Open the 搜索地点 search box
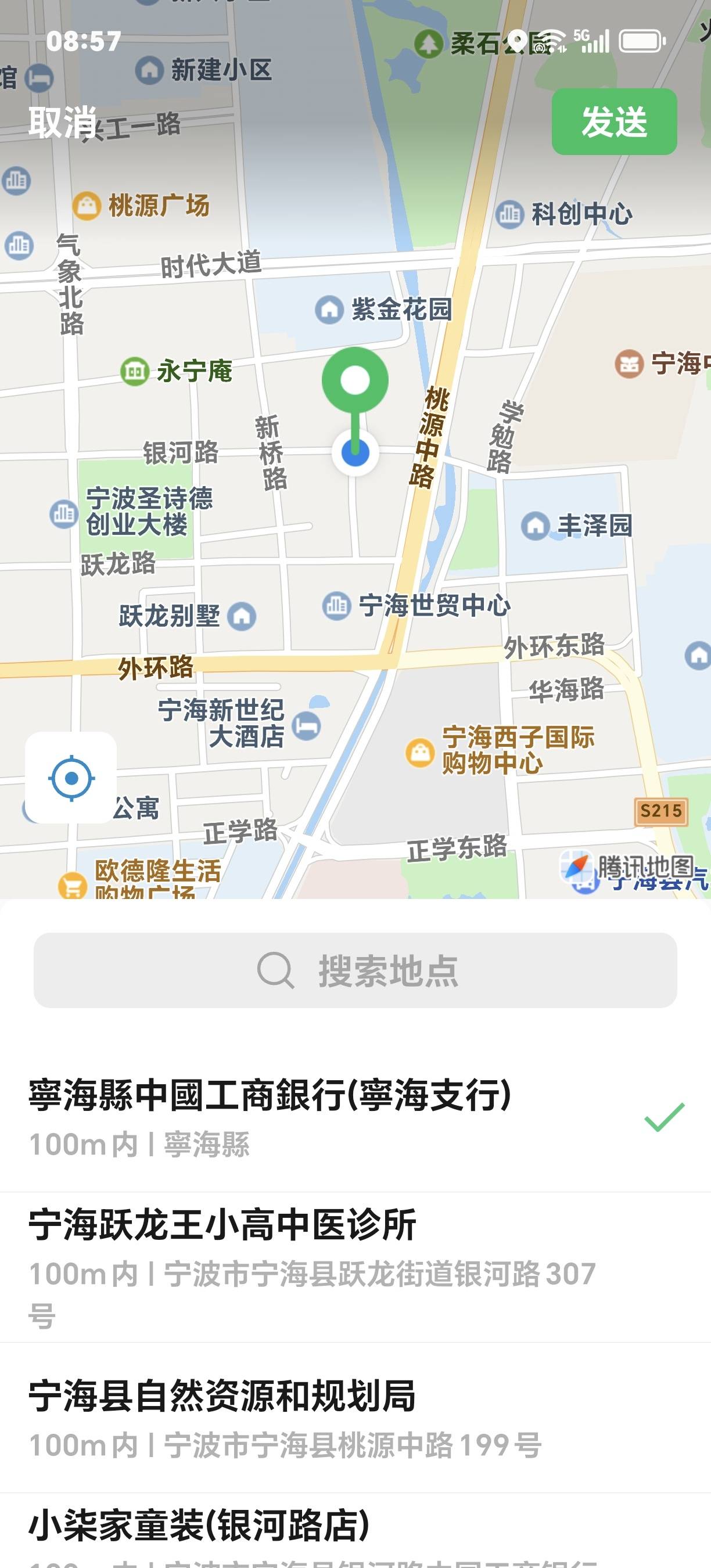 tap(355, 970)
